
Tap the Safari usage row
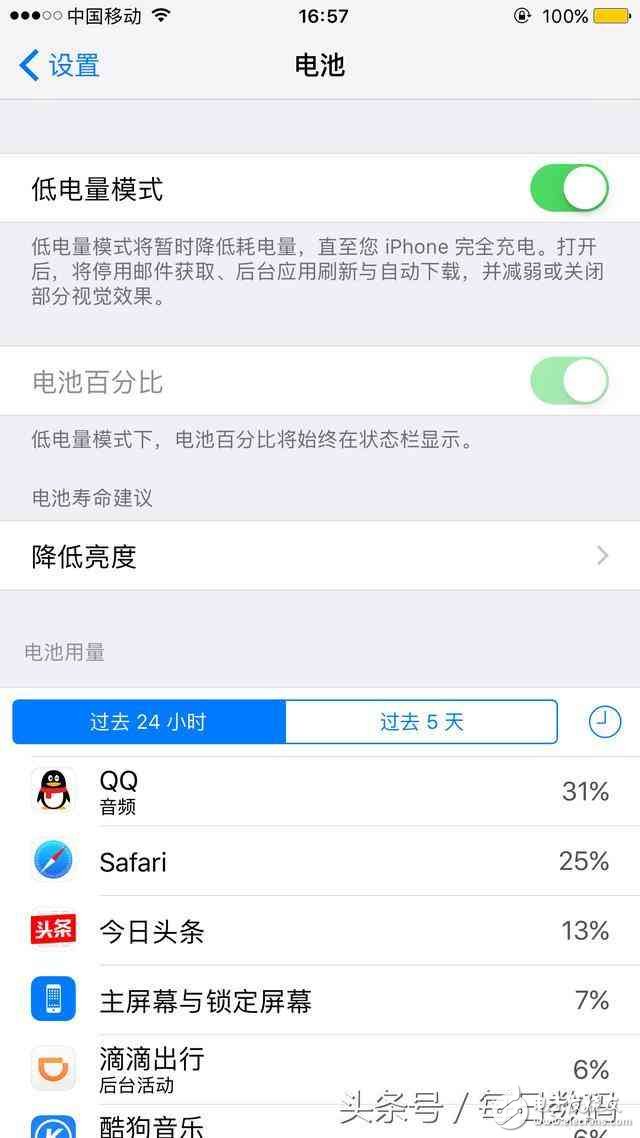tap(320, 861)
